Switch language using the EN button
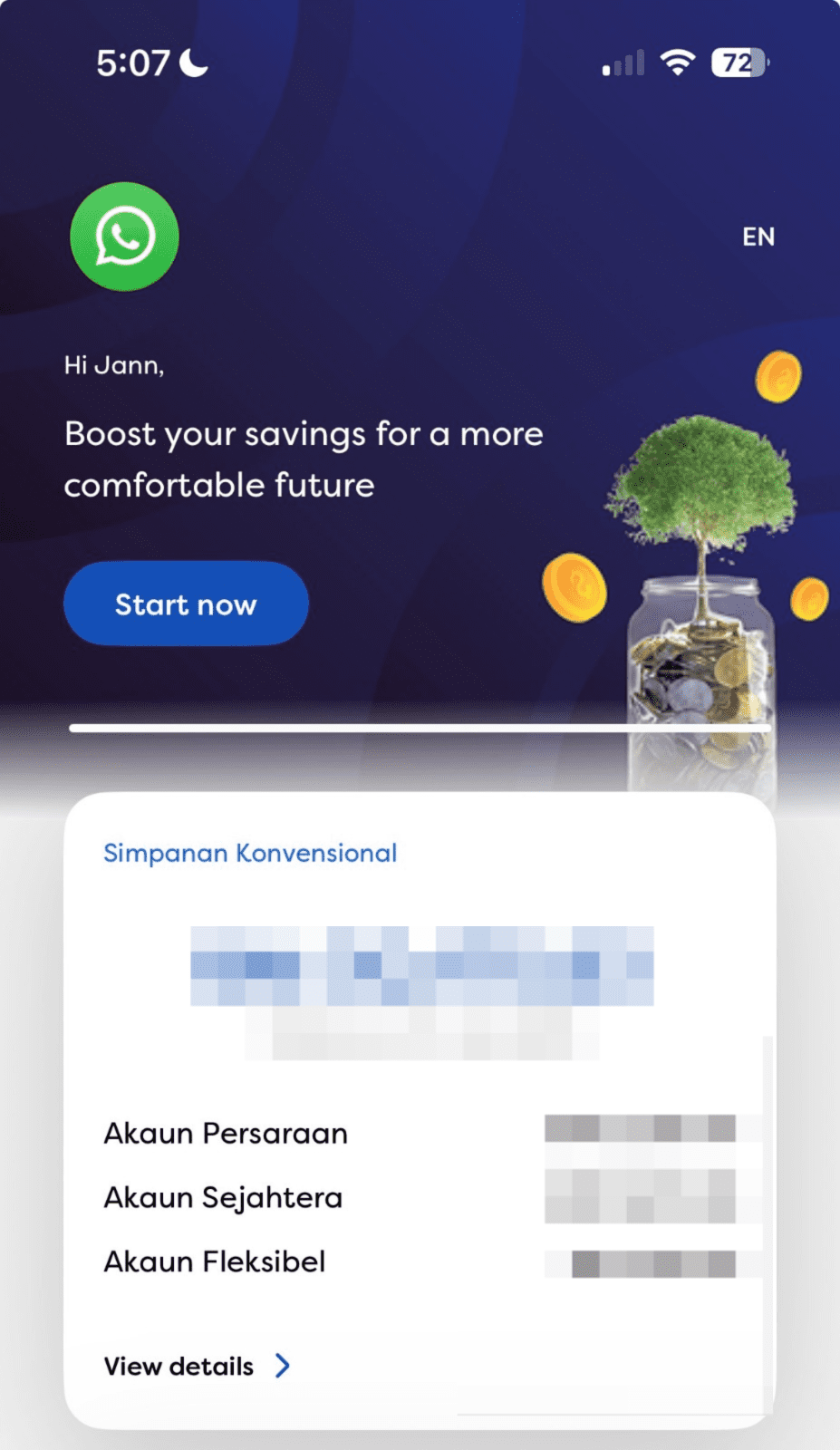Viewport: 840px width, 1450px height. (758, 237)
